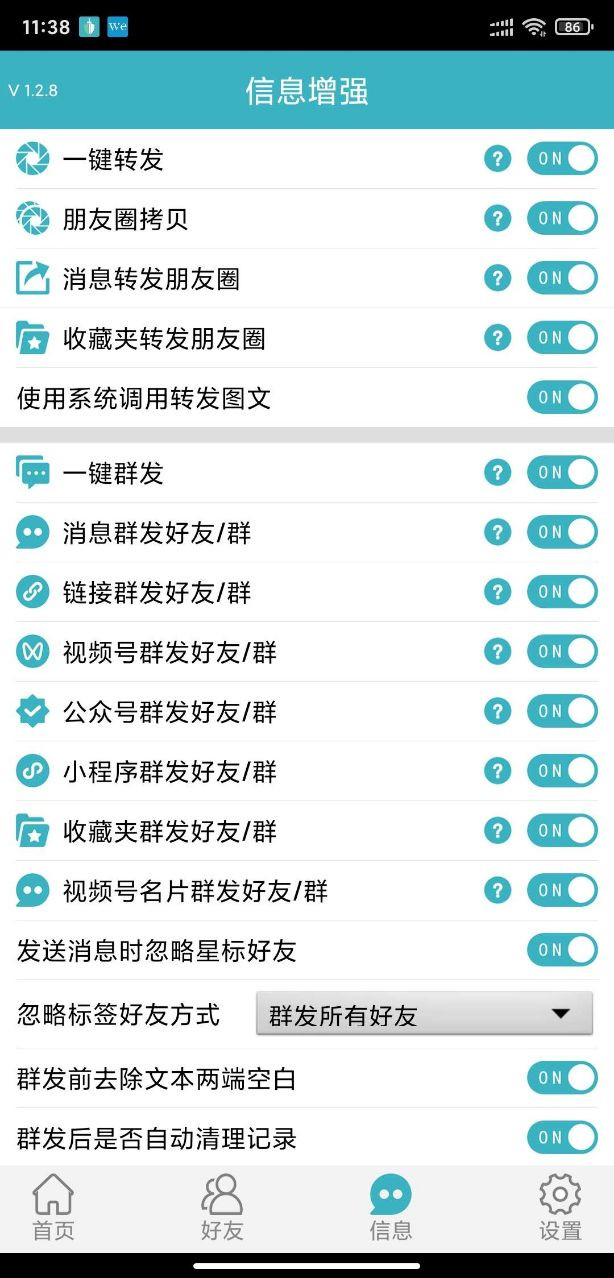The height and width of the screenshot is (1278, 614).
Task: View help for 收藏夹群发好友/群
Action: (497, 831)
